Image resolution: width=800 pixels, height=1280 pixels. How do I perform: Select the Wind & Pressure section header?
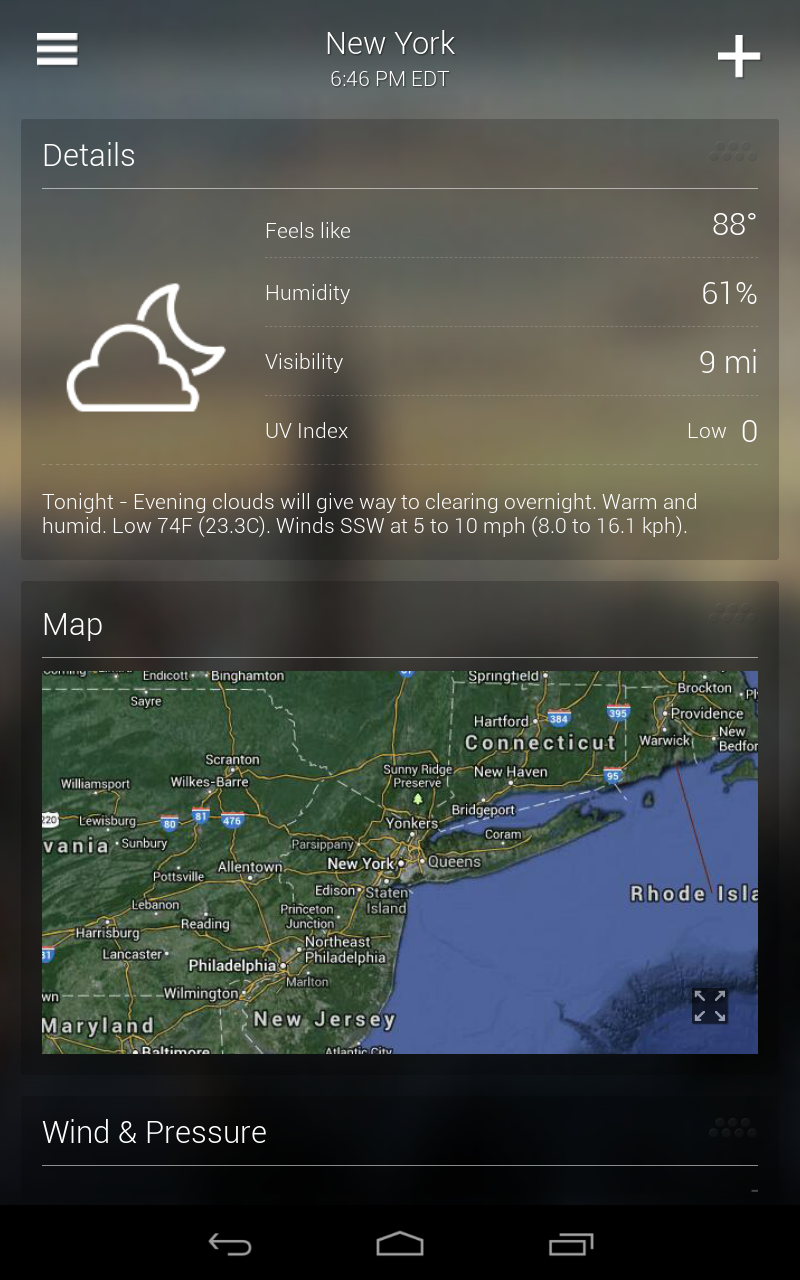click(154, 1132)
